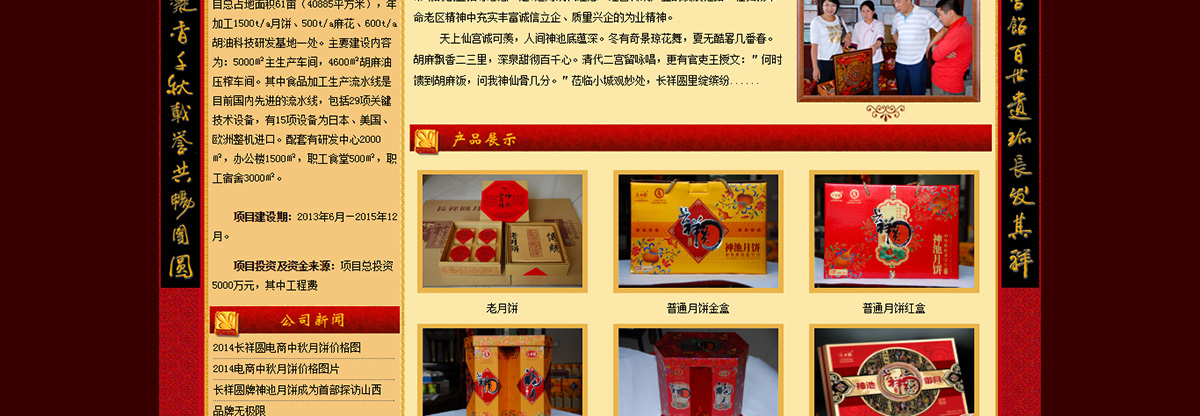This screenshot has height=416, width=1200.
Task: Open article 长祥圆牌神池月饼成为首部探访山西
Action: (x=297, y=390)
